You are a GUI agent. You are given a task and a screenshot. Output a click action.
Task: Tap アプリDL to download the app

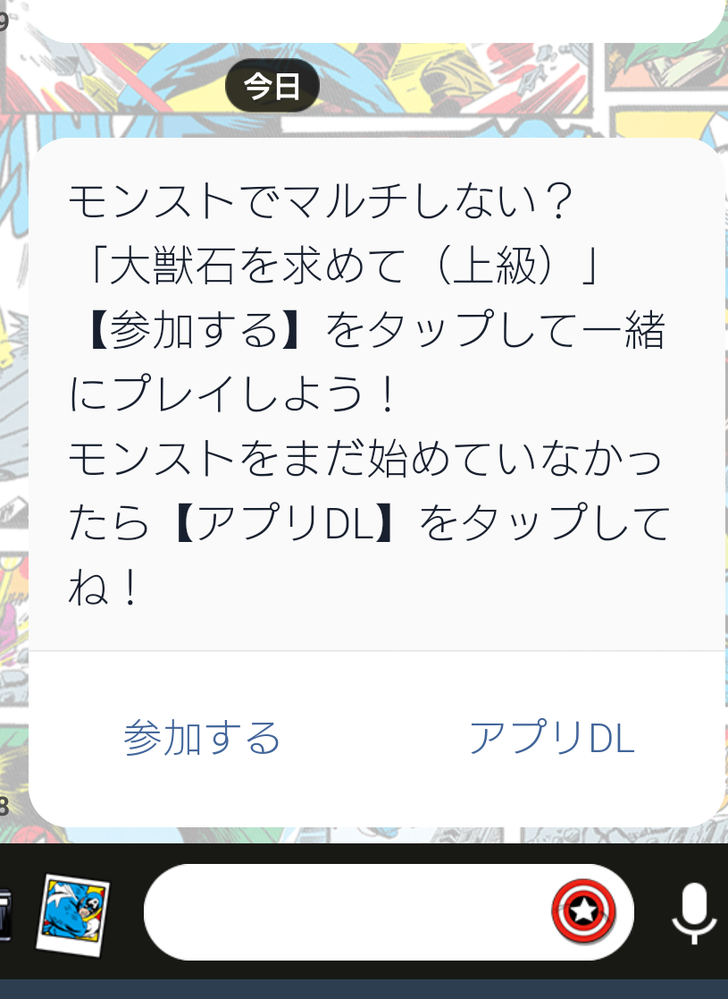click(551, 738)
